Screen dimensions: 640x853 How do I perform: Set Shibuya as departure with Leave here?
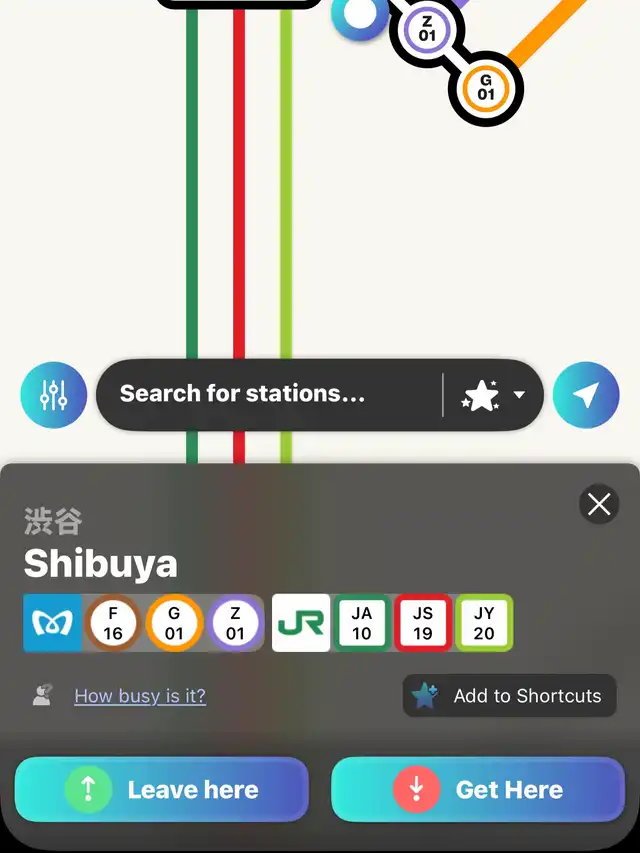tap(162, 790)
